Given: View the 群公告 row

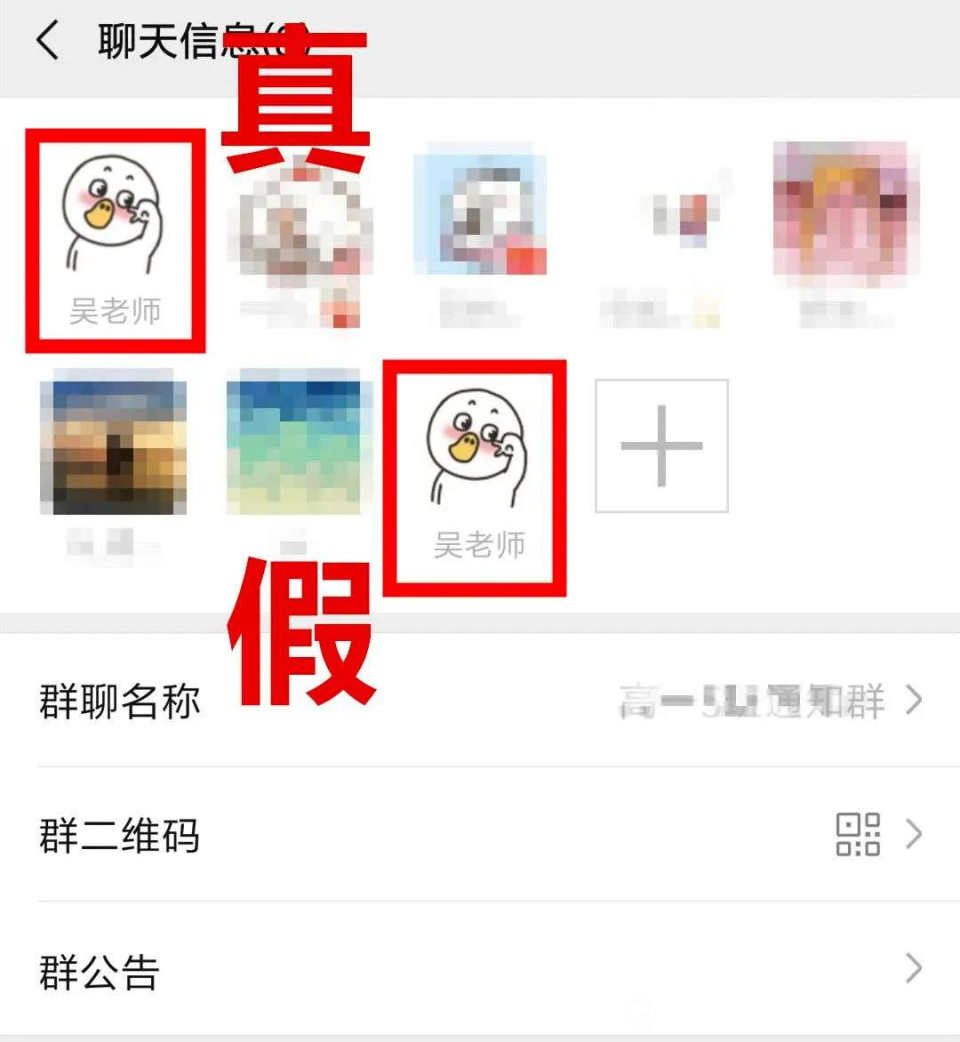Looking at the screenshot, I should [x=480, y=970].
